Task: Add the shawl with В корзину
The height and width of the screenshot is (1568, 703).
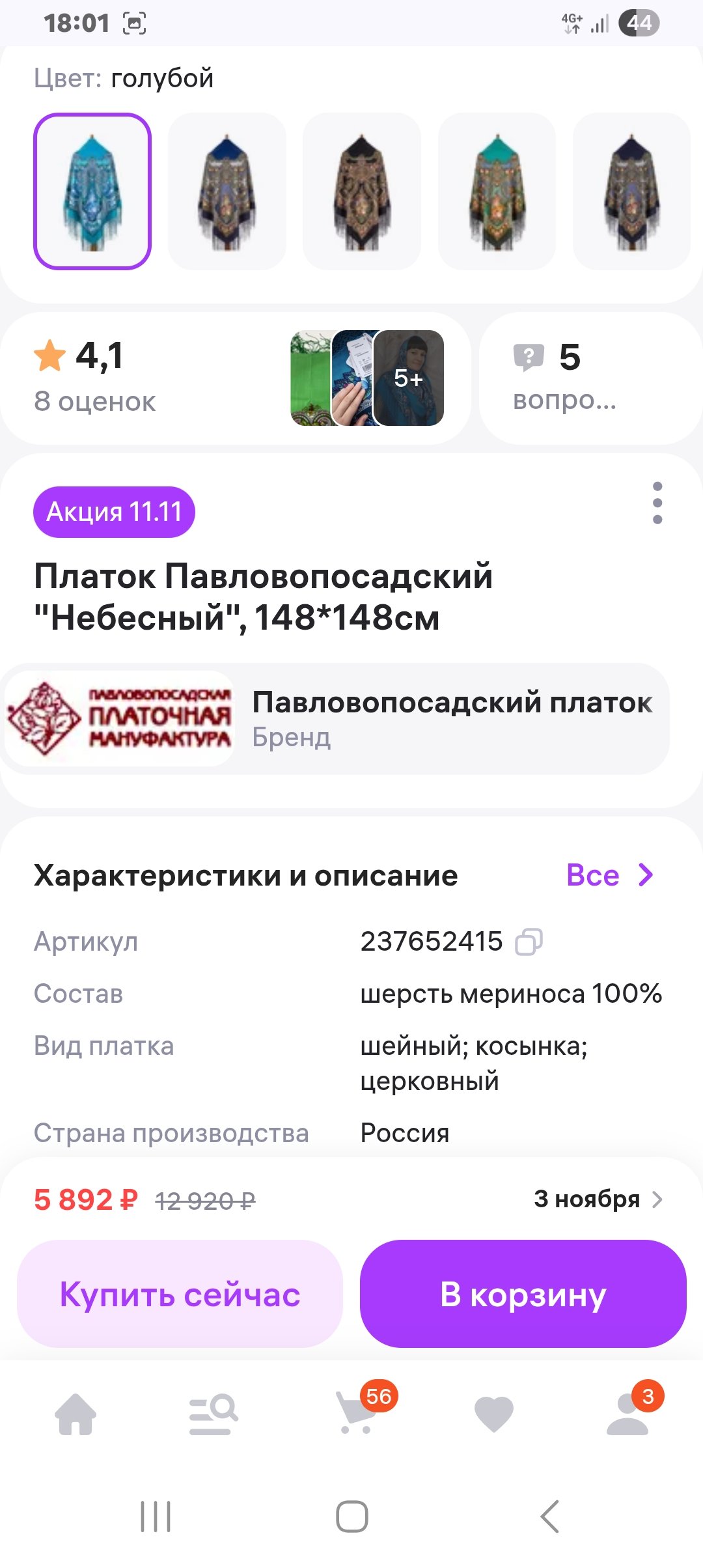Action: pos(523,1294)
